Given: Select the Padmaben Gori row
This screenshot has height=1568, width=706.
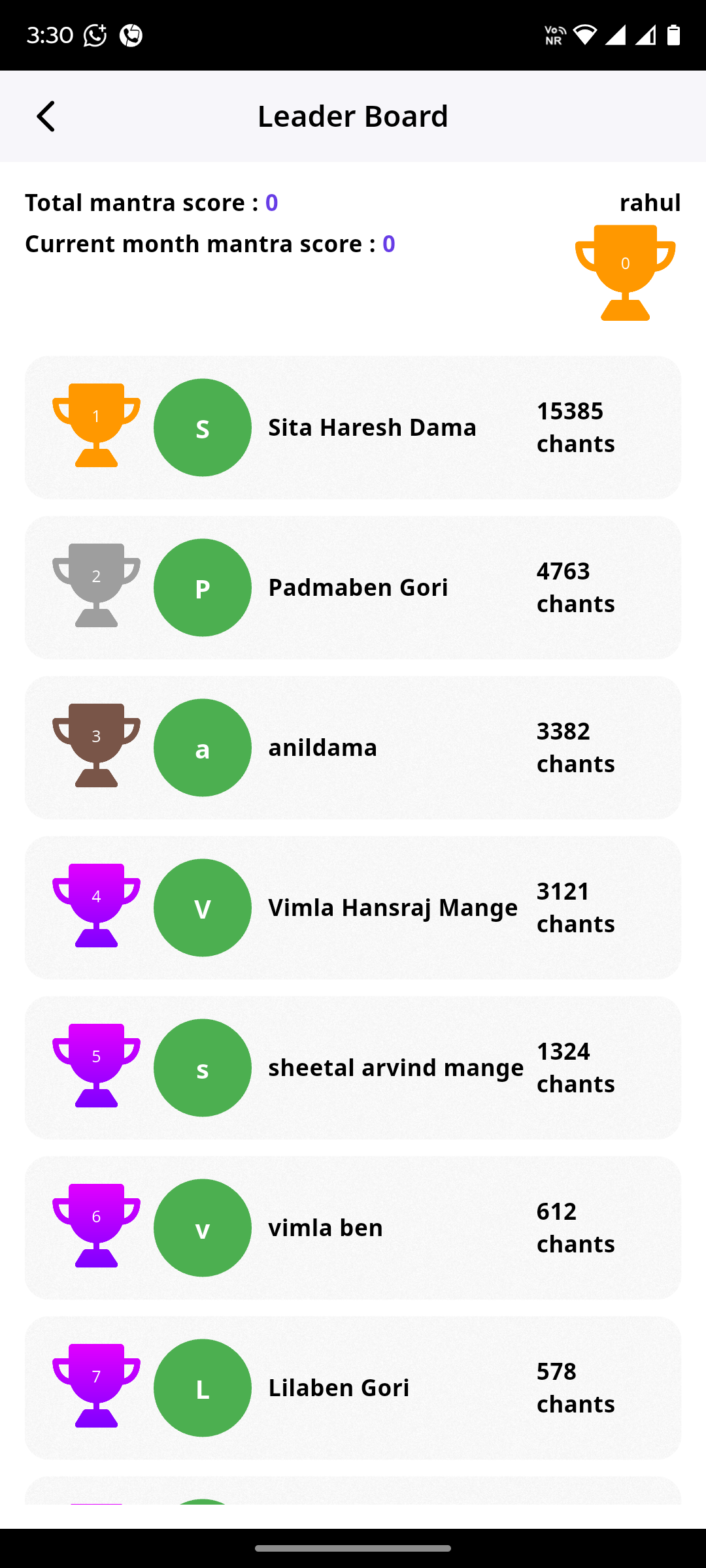Looking at the screenshot, I should click(353, 587).
